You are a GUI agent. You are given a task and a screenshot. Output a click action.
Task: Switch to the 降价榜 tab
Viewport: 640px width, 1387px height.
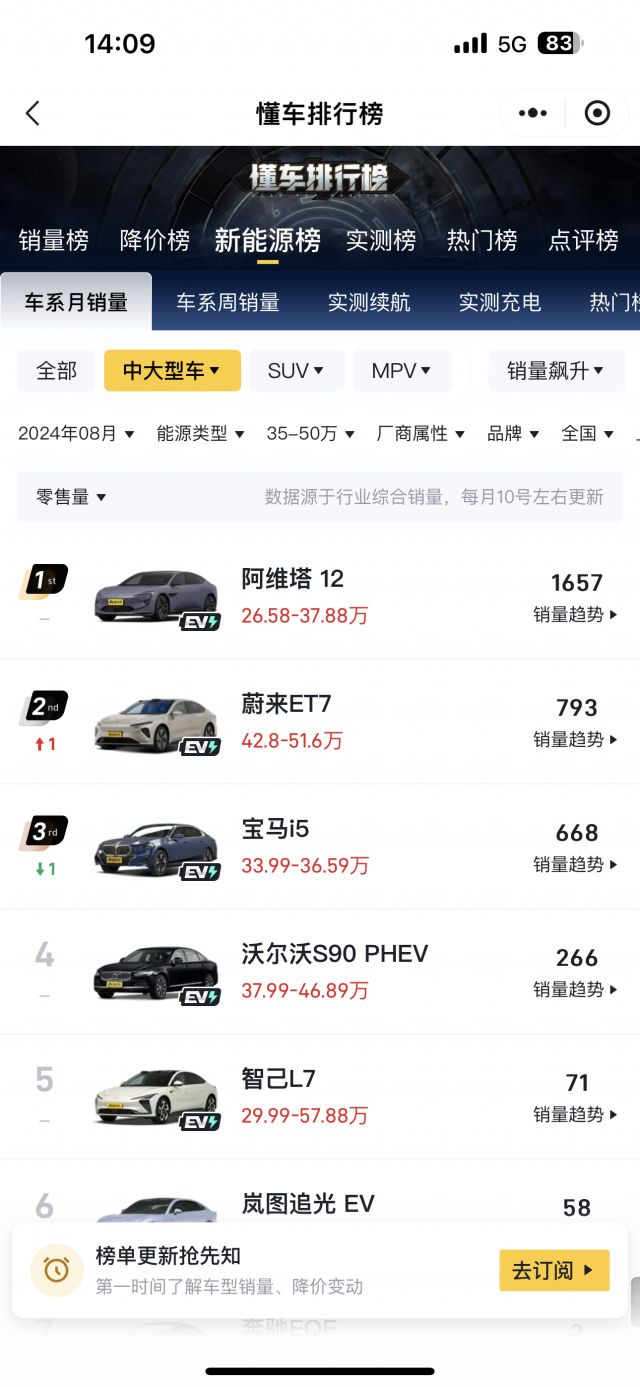155,240
